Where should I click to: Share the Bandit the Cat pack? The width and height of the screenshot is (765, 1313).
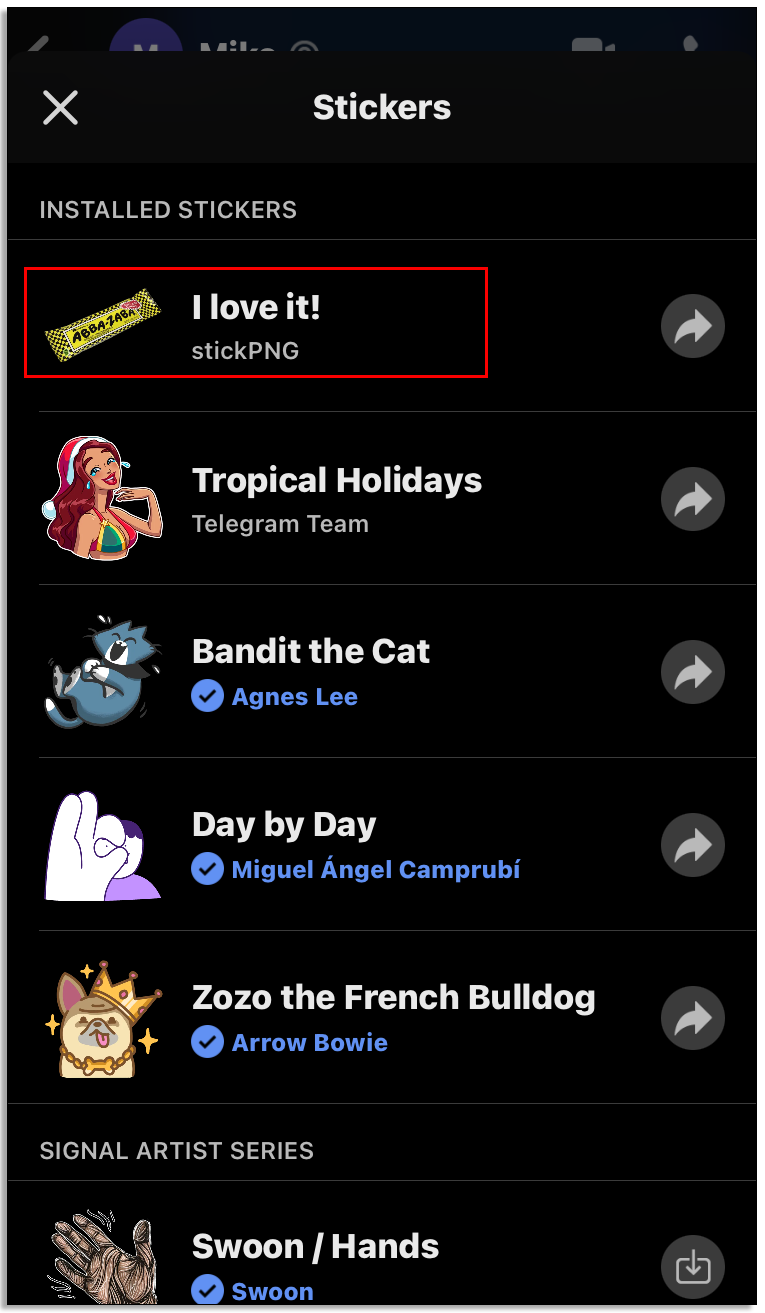coord(692,672)
